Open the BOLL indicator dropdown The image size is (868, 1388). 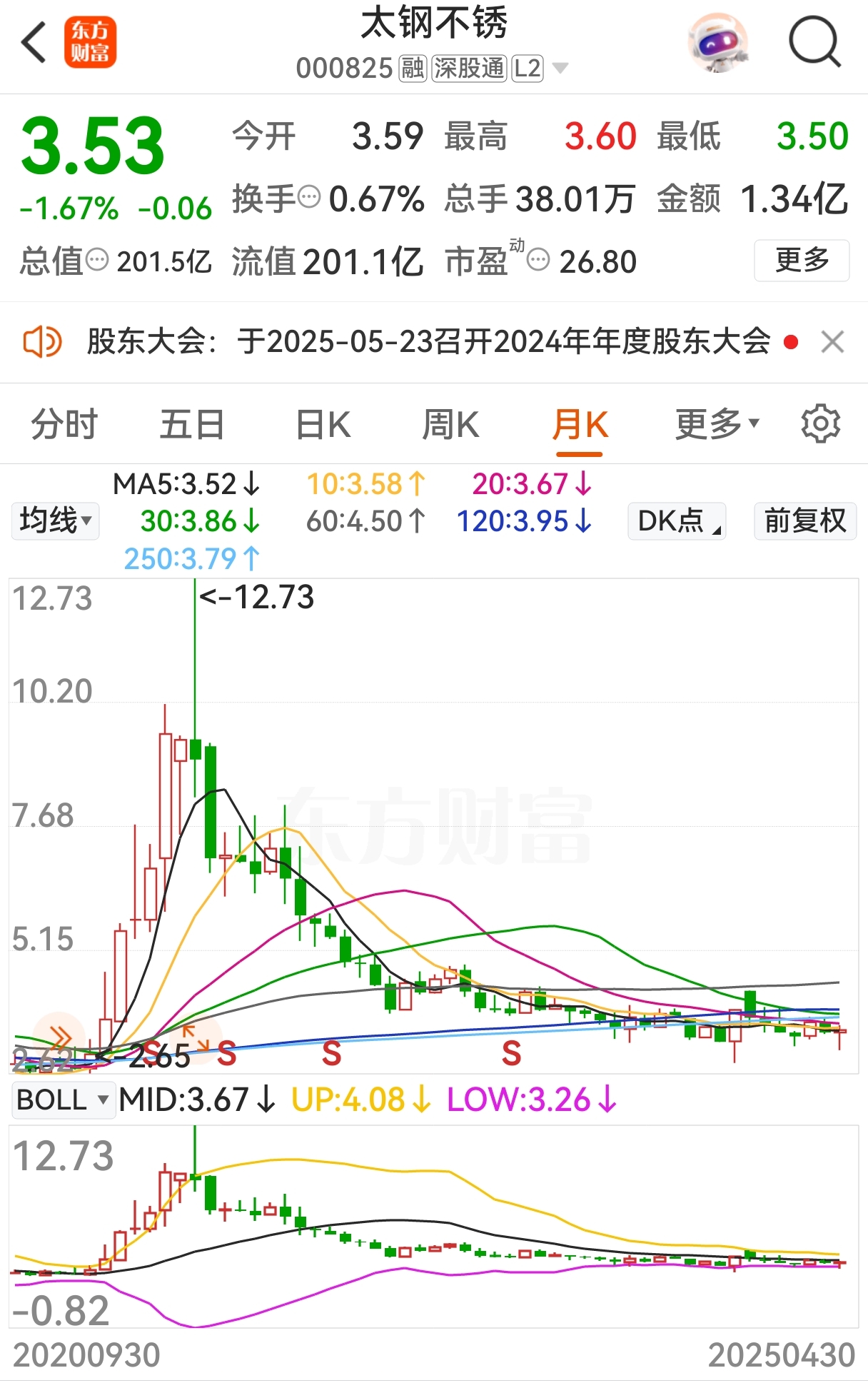click(63, 1100)
